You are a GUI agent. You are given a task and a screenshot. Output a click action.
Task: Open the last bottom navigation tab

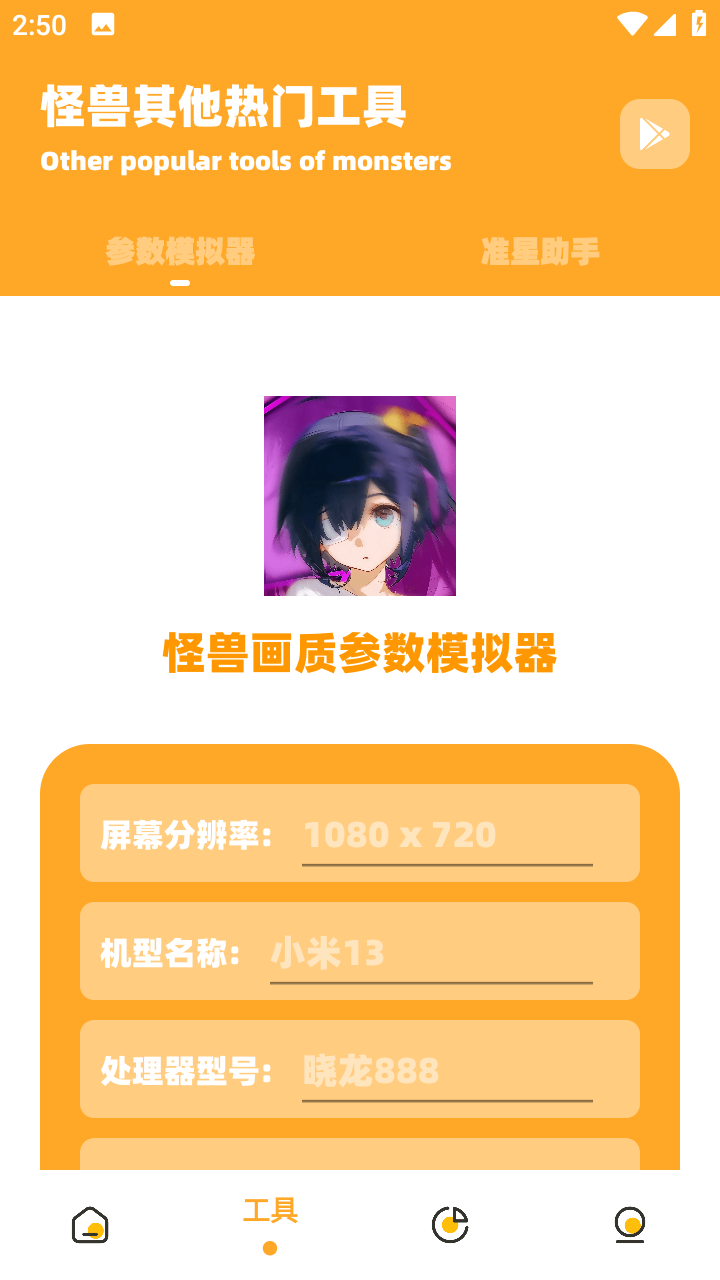pyautogui.click(x=630, y=1224)
